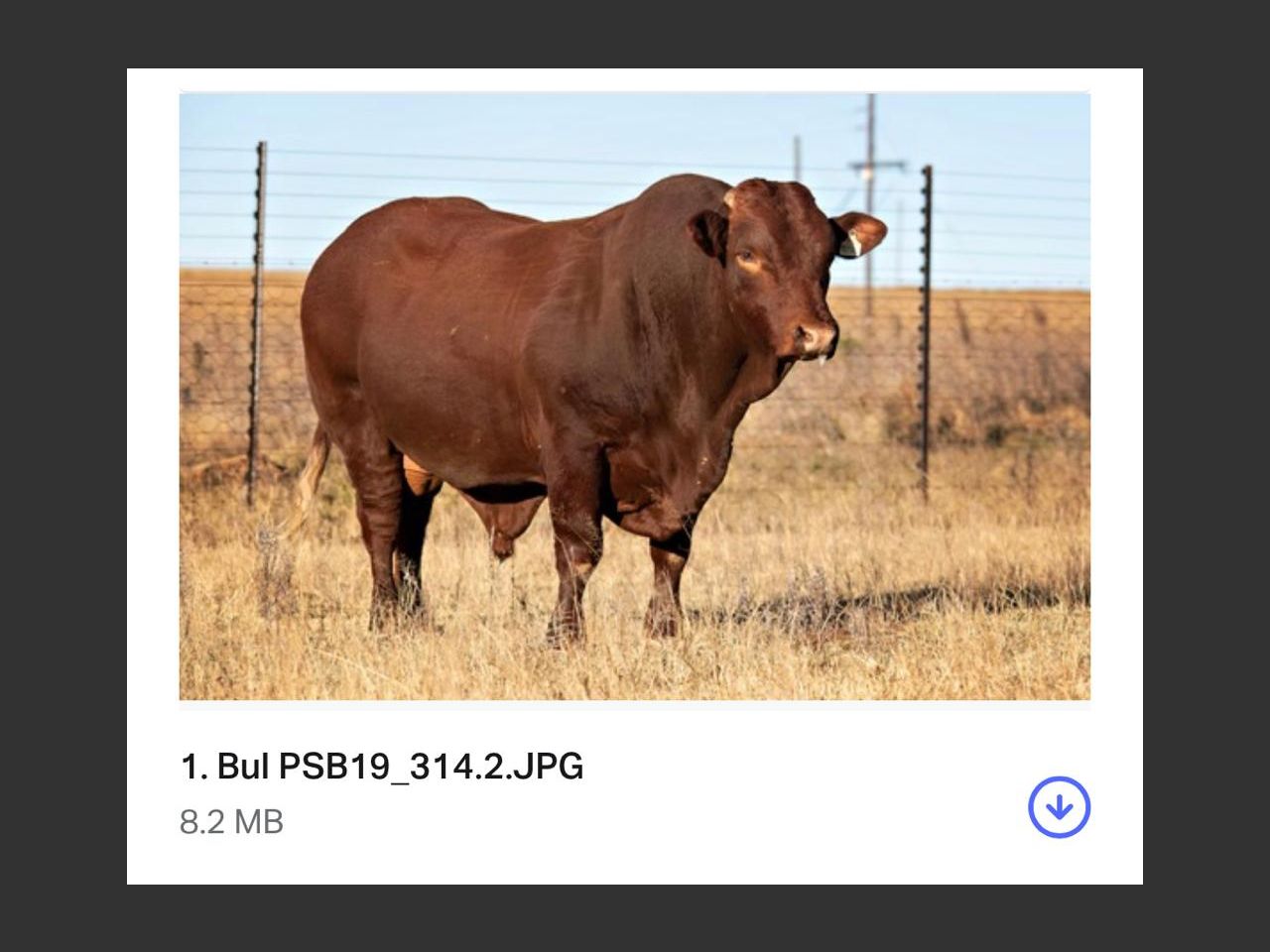This screenshot has width=1270, height=952.
Task: Download the Bul PSB19_314.2.JPG file
Action: point(1059,807)
